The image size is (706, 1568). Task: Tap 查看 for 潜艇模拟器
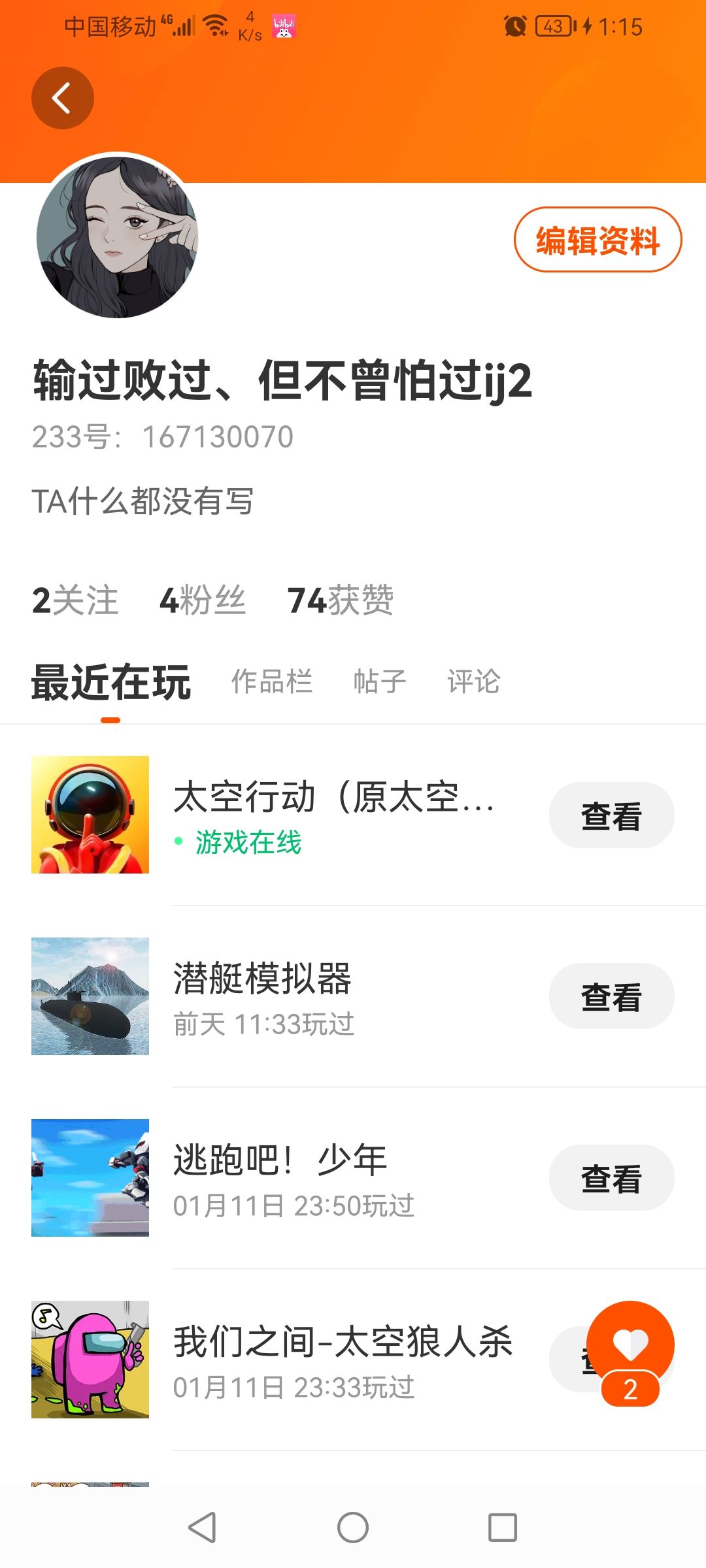click(x=611, y=996)
